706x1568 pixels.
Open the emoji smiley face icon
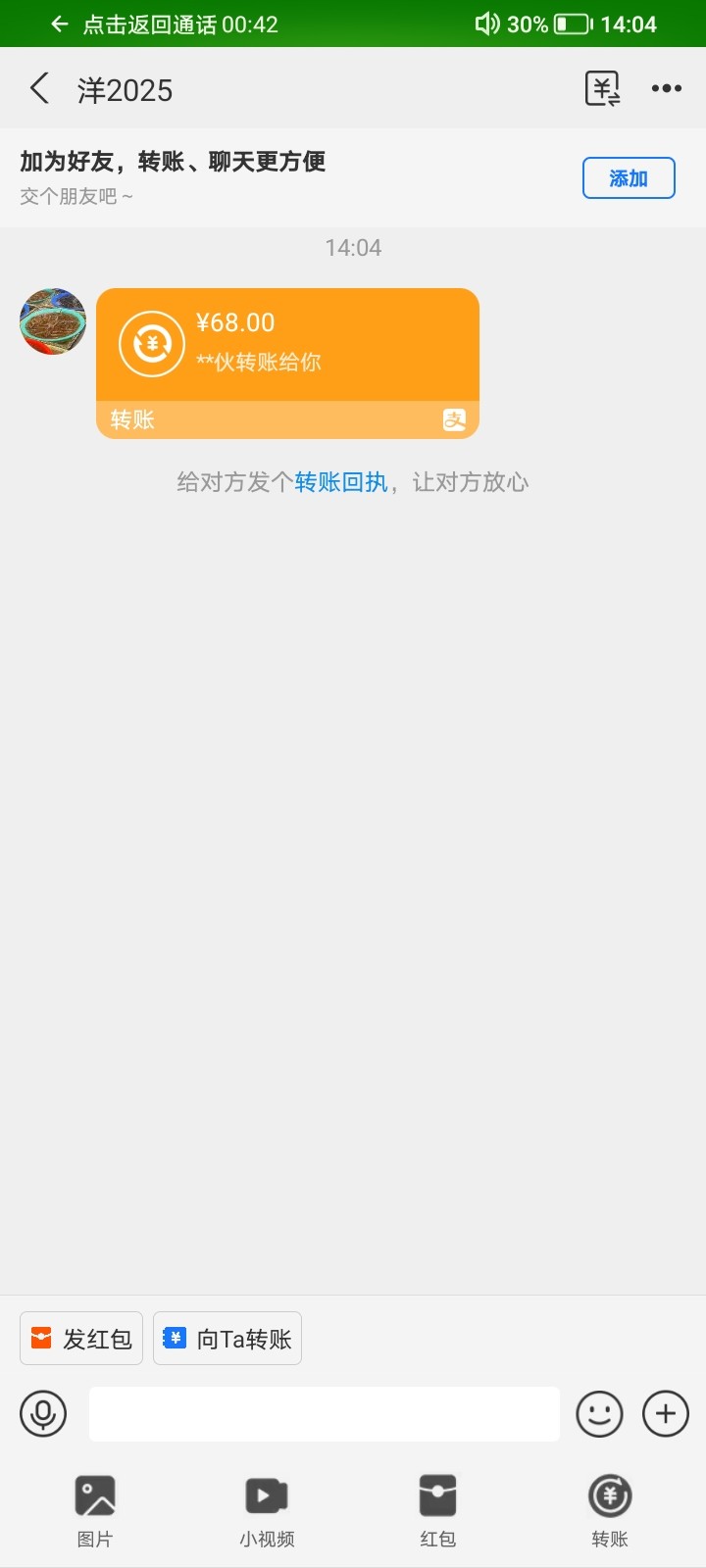tap(599, 1413)
